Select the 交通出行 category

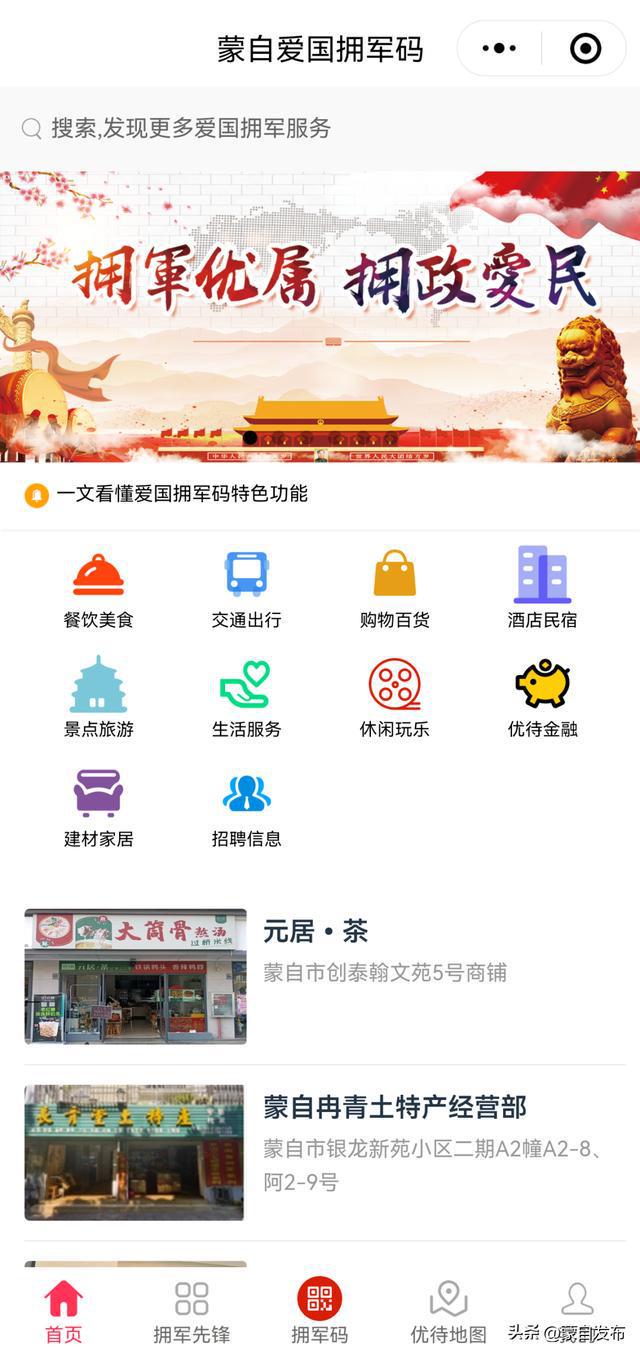246,590
